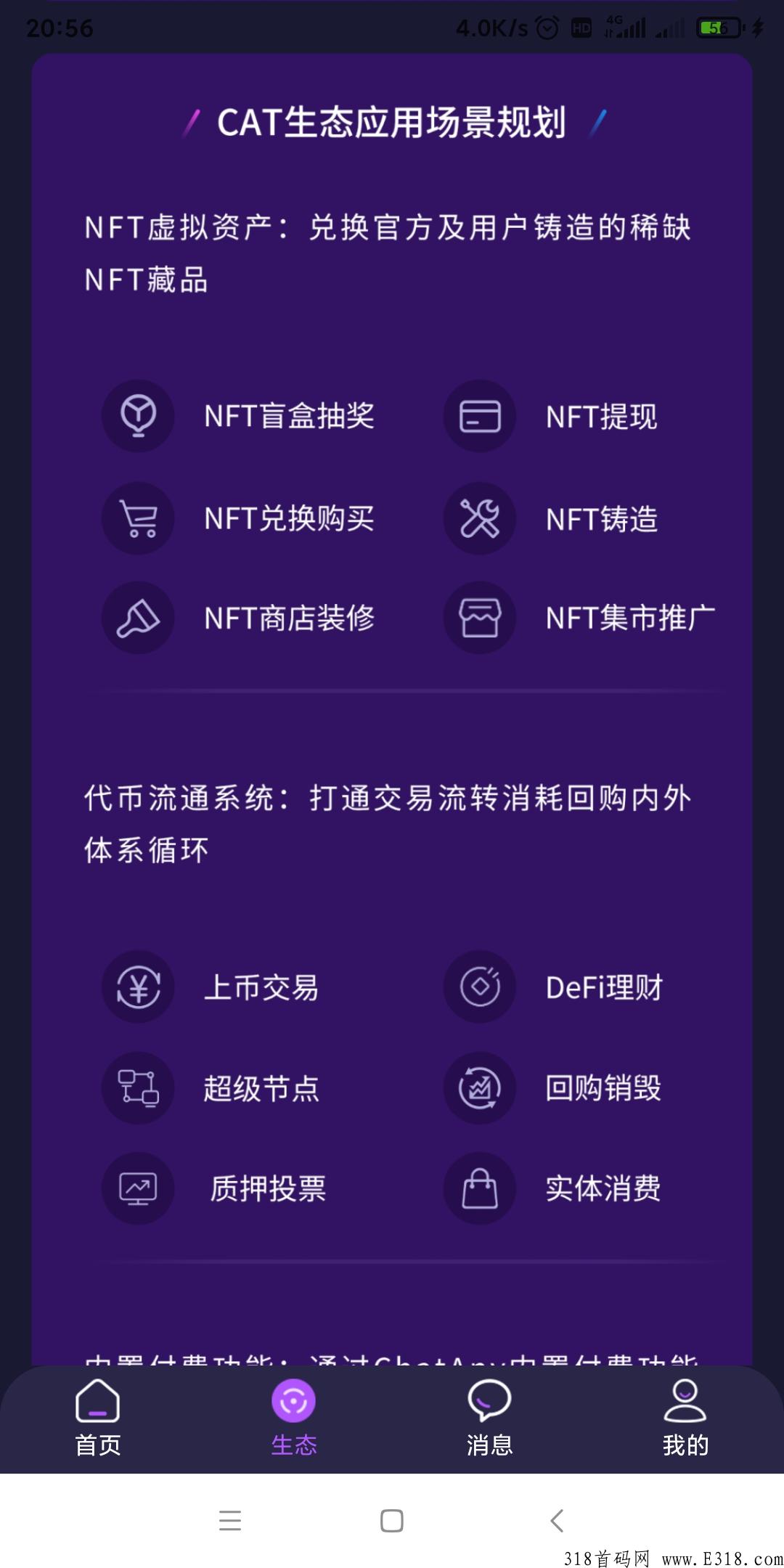The height and width of the screenshot is (1568, 784).
Task: Click the NFT铸造 tools icon
Action: click(479, 518)
